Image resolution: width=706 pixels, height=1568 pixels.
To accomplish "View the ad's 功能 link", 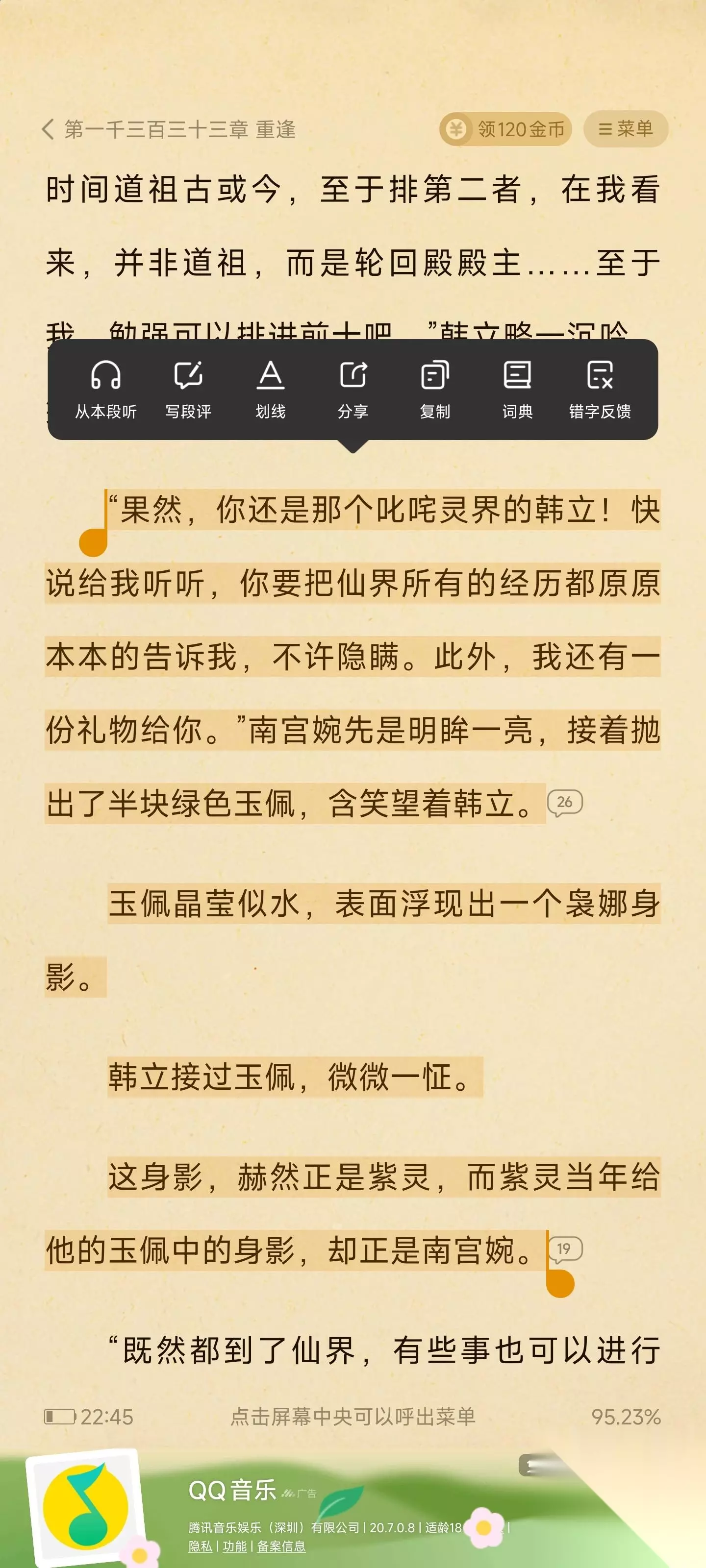I will click(234, 1546).
